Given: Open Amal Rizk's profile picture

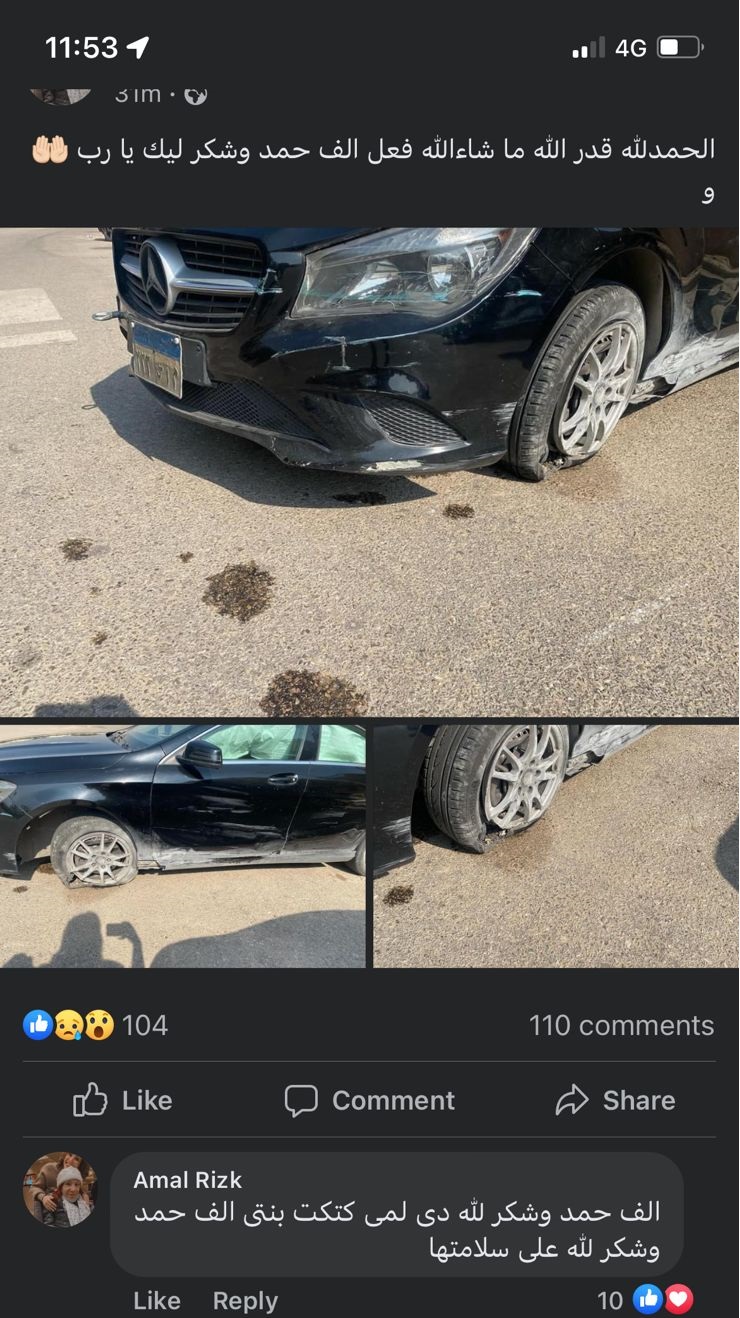Looking at the screenshot, I should (60, 1189).
